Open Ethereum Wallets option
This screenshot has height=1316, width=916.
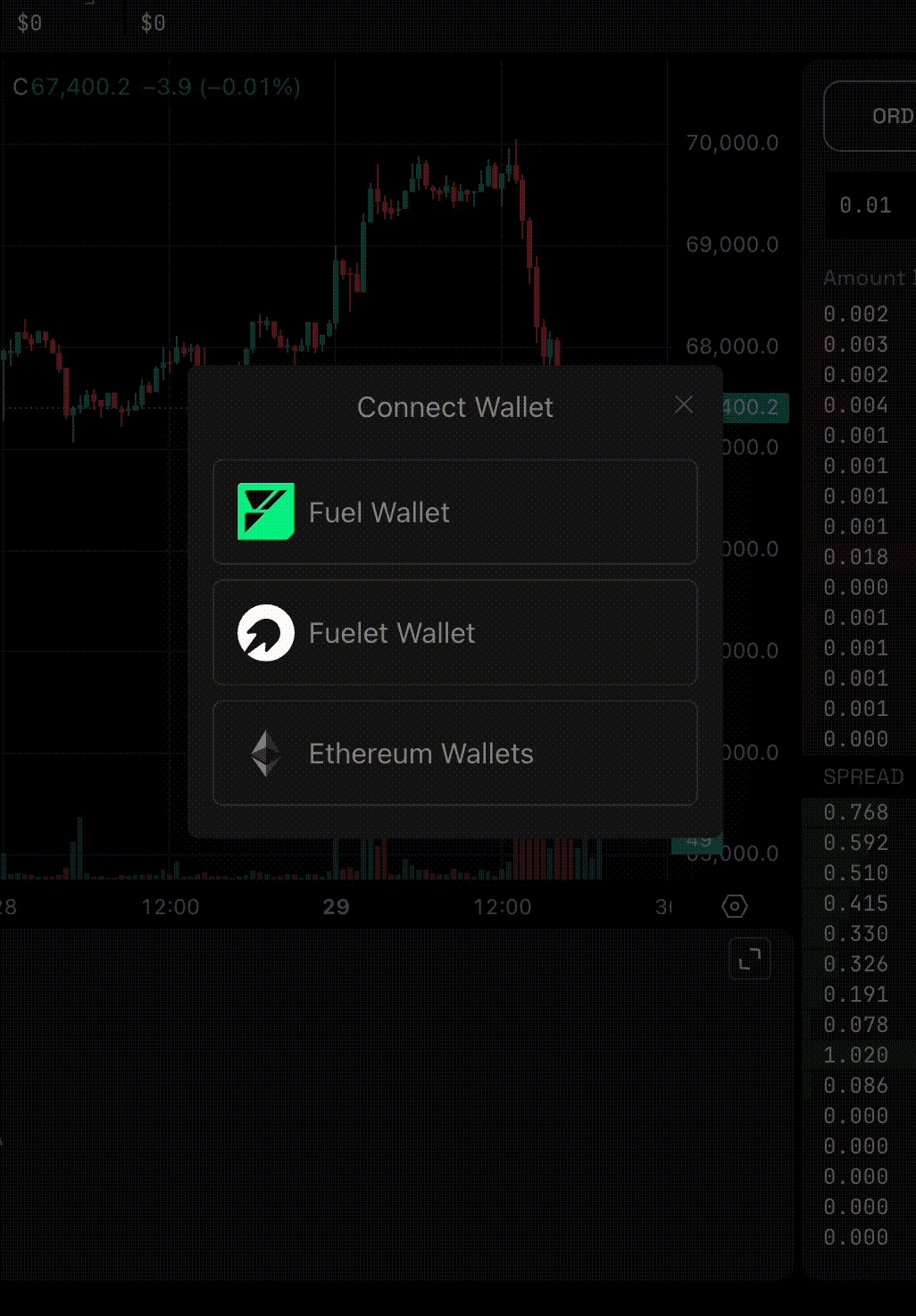[454, 754]
